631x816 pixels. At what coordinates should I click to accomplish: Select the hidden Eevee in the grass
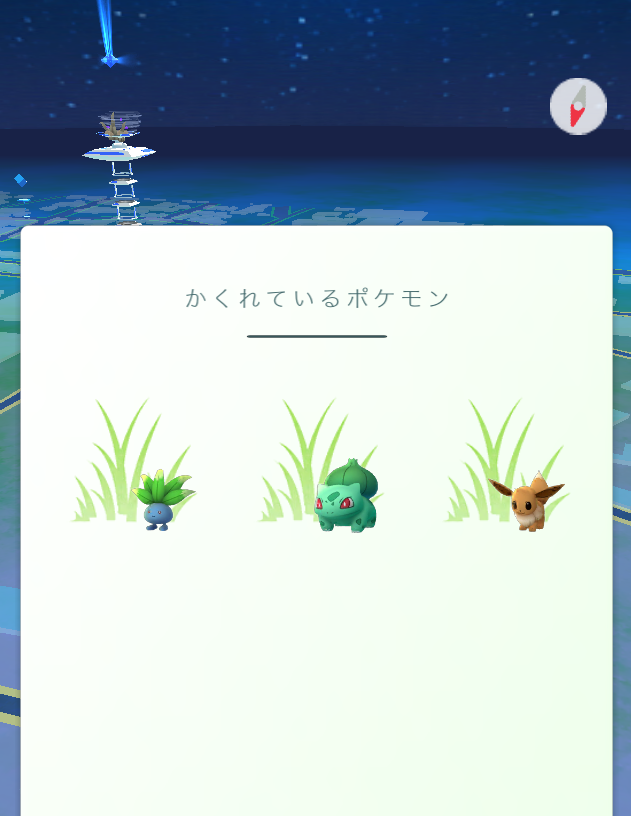click(x=527, y=500)
